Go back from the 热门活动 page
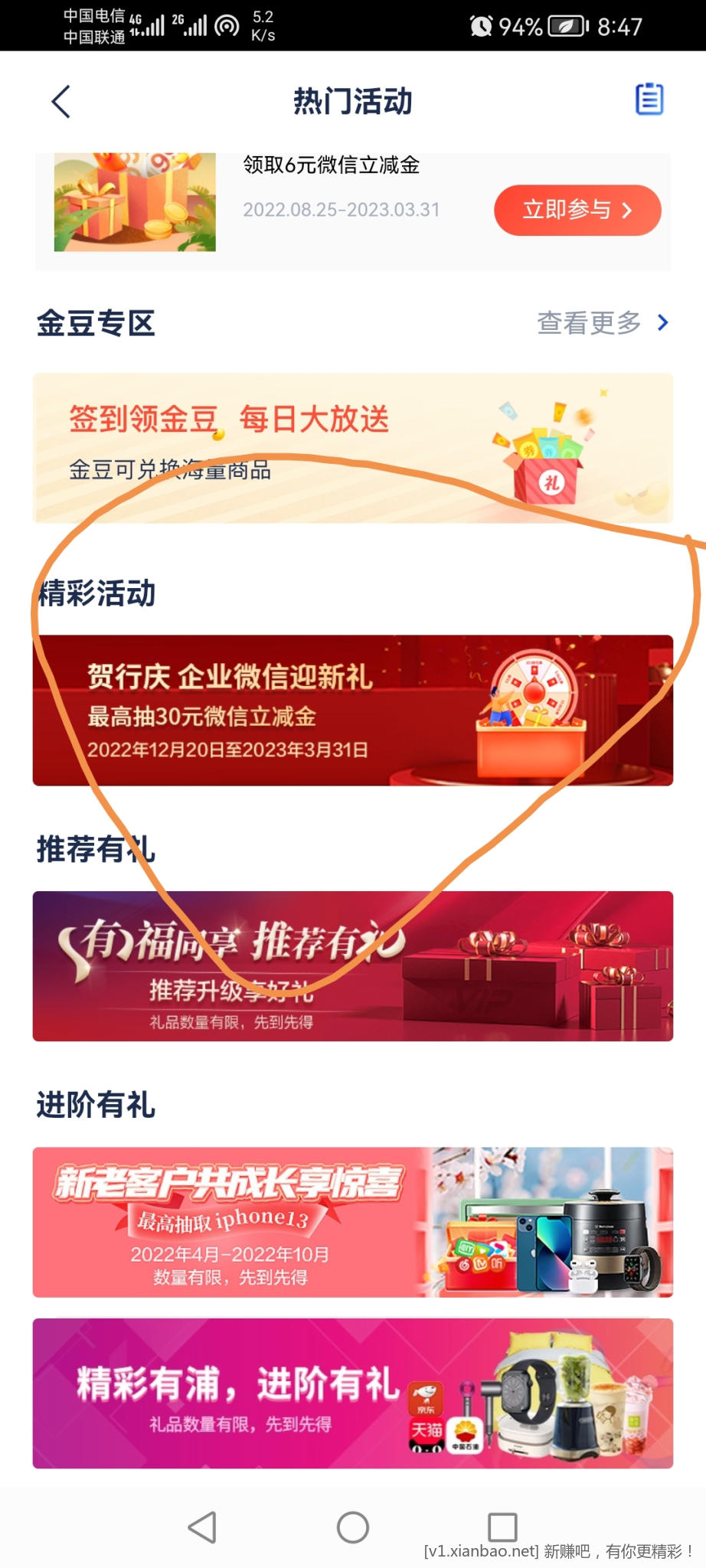 point(61,102)
